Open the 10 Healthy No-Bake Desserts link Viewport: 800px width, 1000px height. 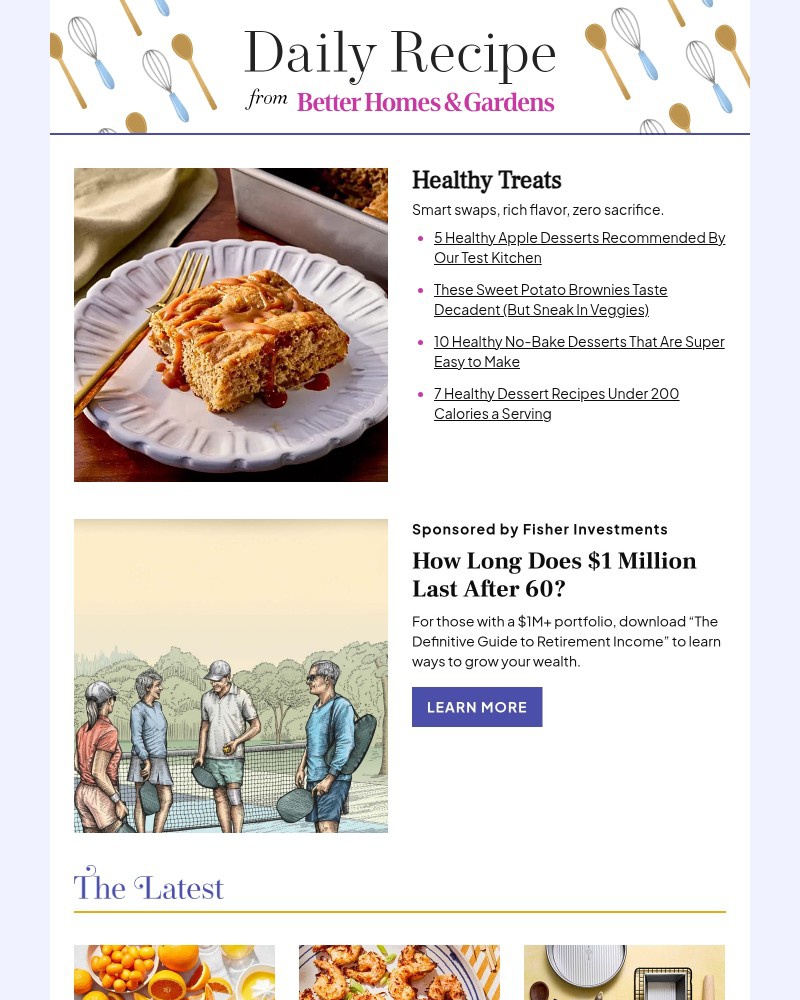(x=579, y=351)
